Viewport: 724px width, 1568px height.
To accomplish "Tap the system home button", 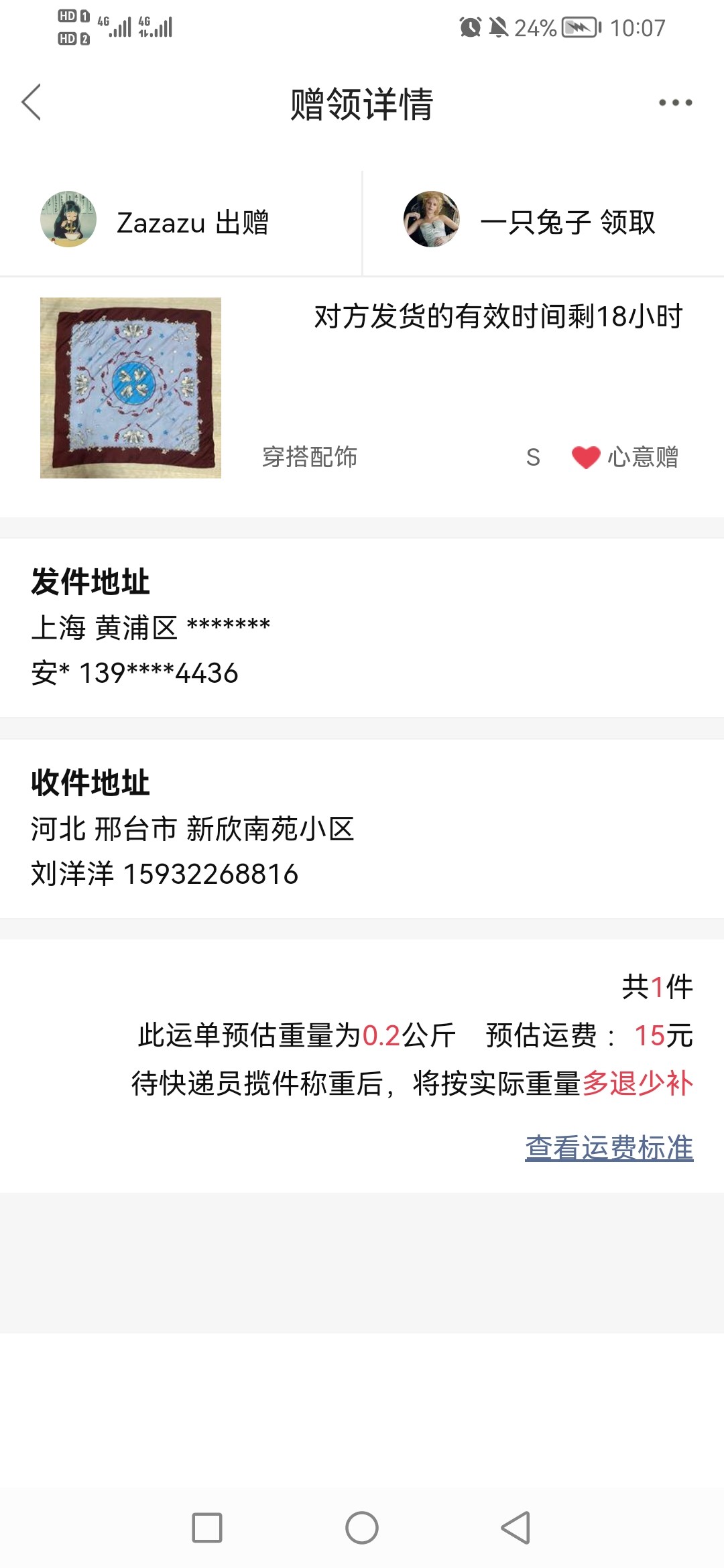I will [362, 1528].
